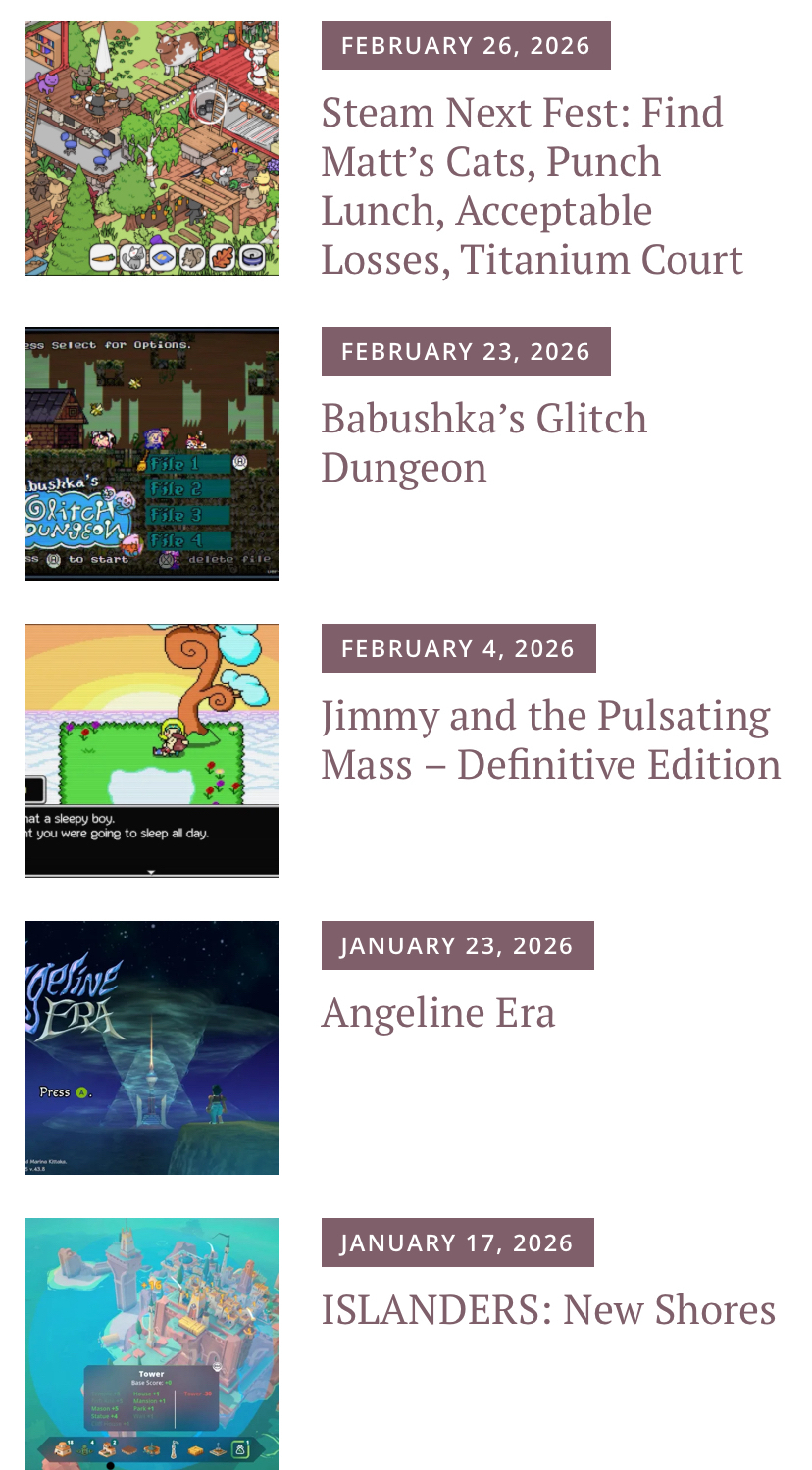Tap the Steam Next Fest post thumbnail
812x1470 pixels.
(151, 148)
